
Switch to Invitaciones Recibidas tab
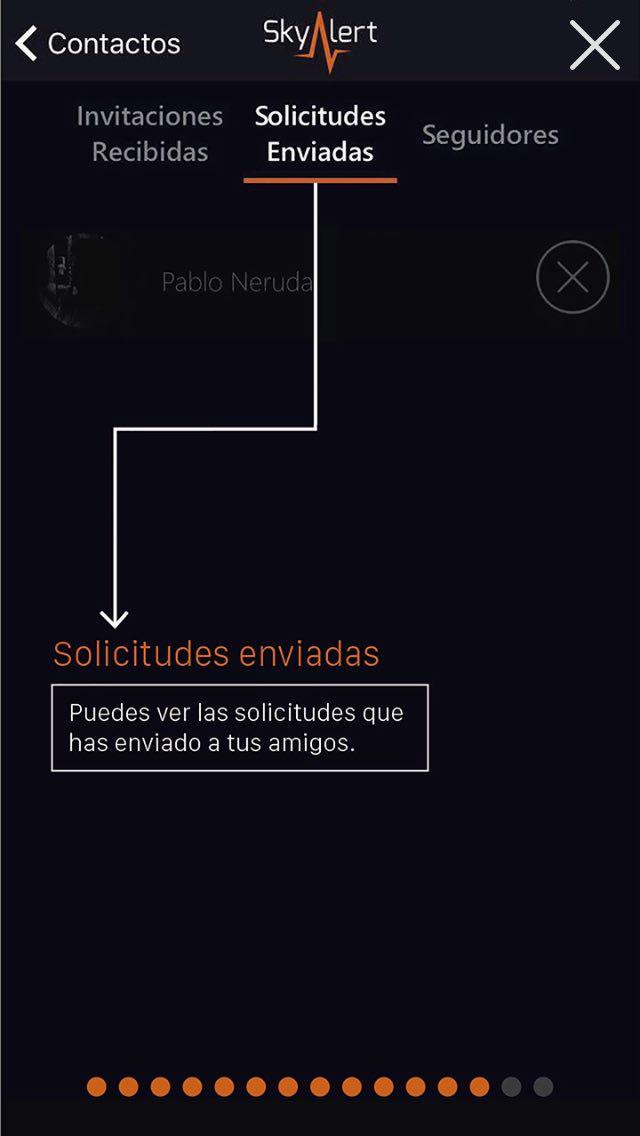pos(150,134)
